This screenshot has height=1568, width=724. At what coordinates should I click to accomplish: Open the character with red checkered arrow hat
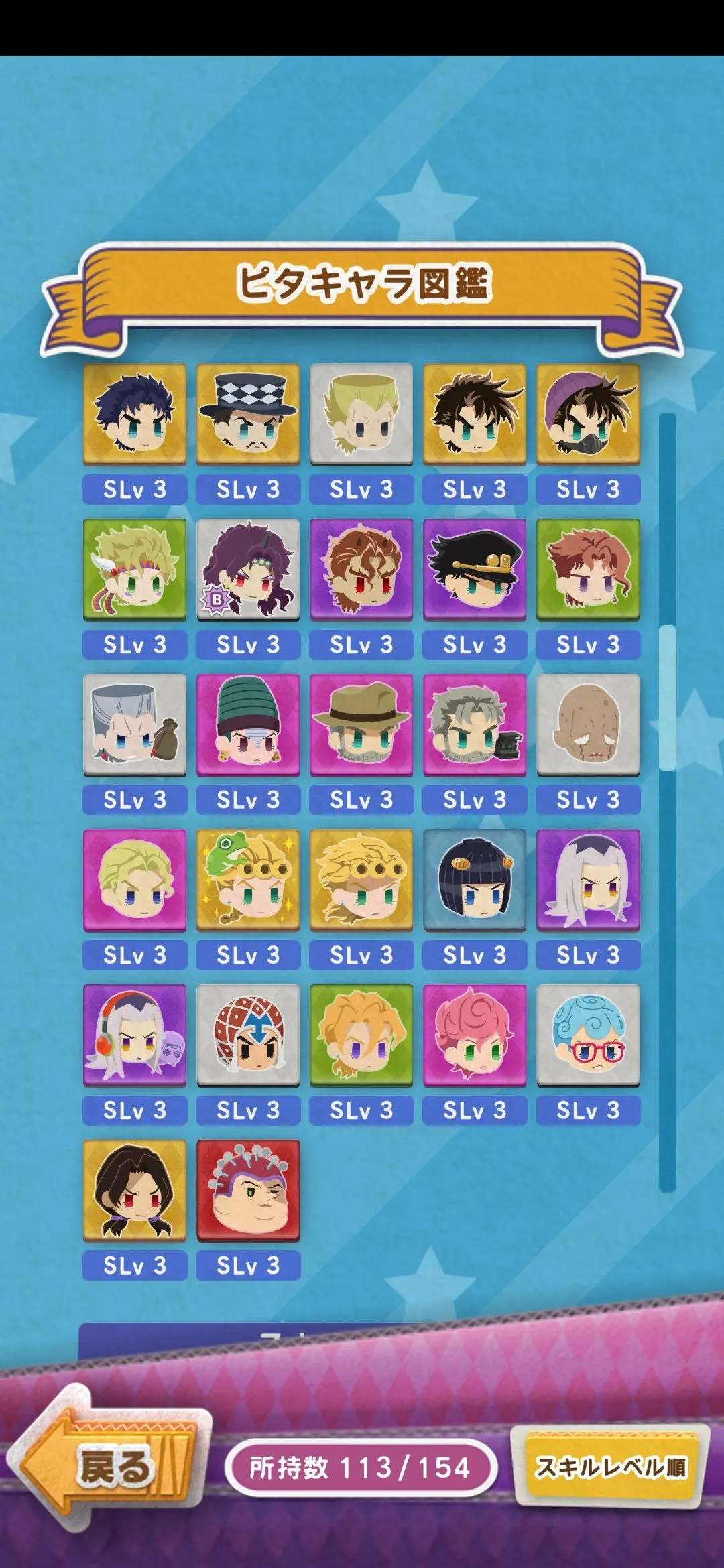tap(248, 1035)
